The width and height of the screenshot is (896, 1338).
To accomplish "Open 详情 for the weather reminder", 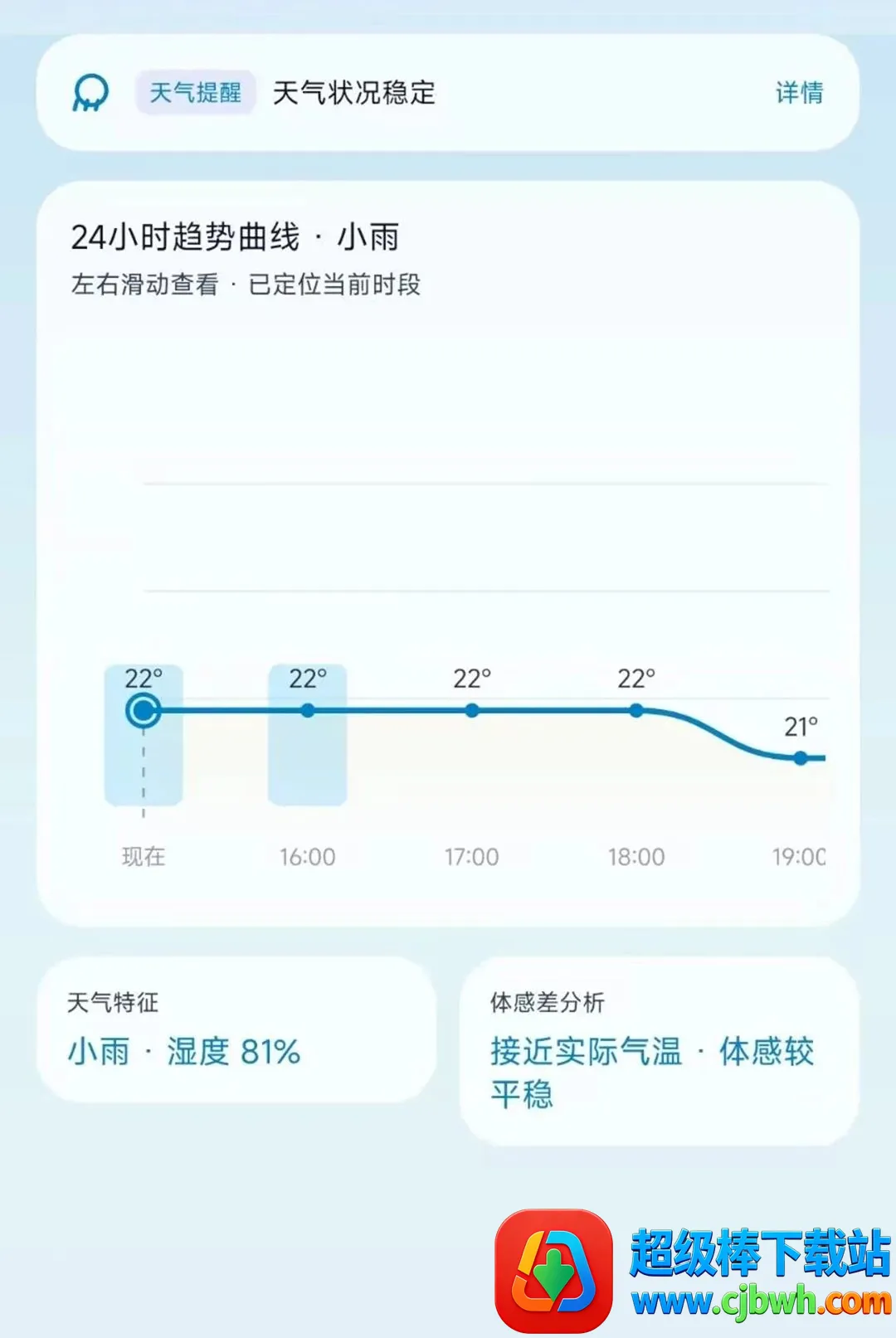I will coord(799,93).
